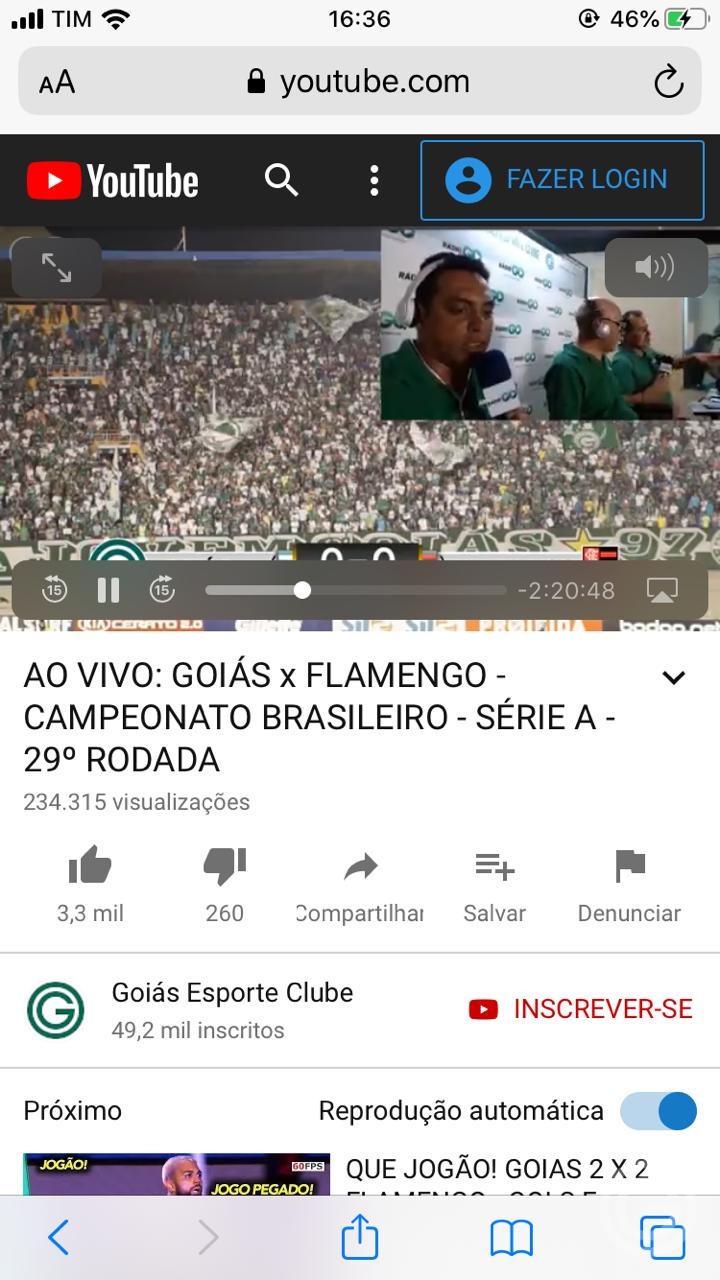Skip forward 15 seconds
720x1280 pixels.
(x=162, y=590)
